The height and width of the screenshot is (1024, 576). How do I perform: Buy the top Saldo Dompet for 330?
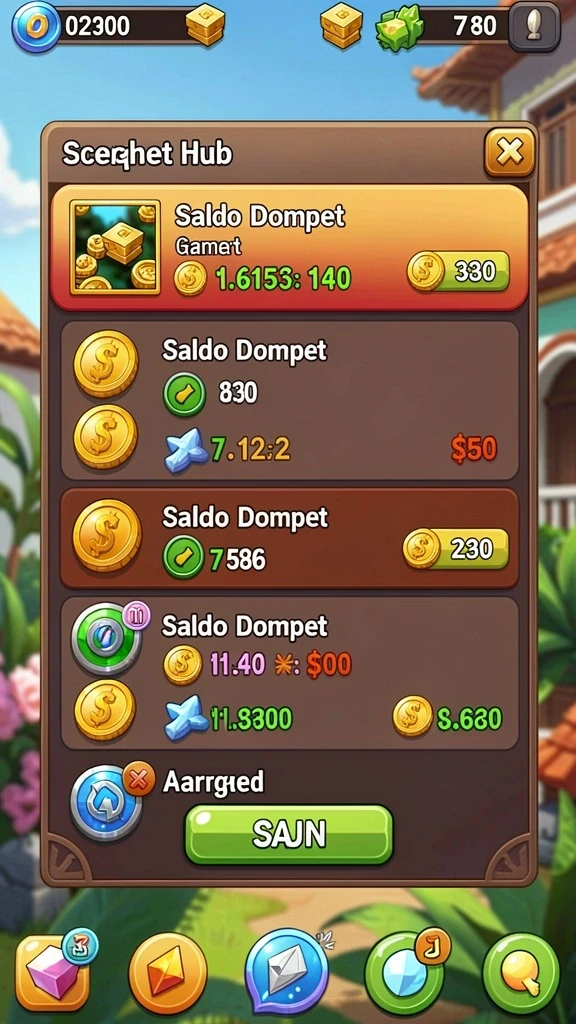tap(458, 271)
